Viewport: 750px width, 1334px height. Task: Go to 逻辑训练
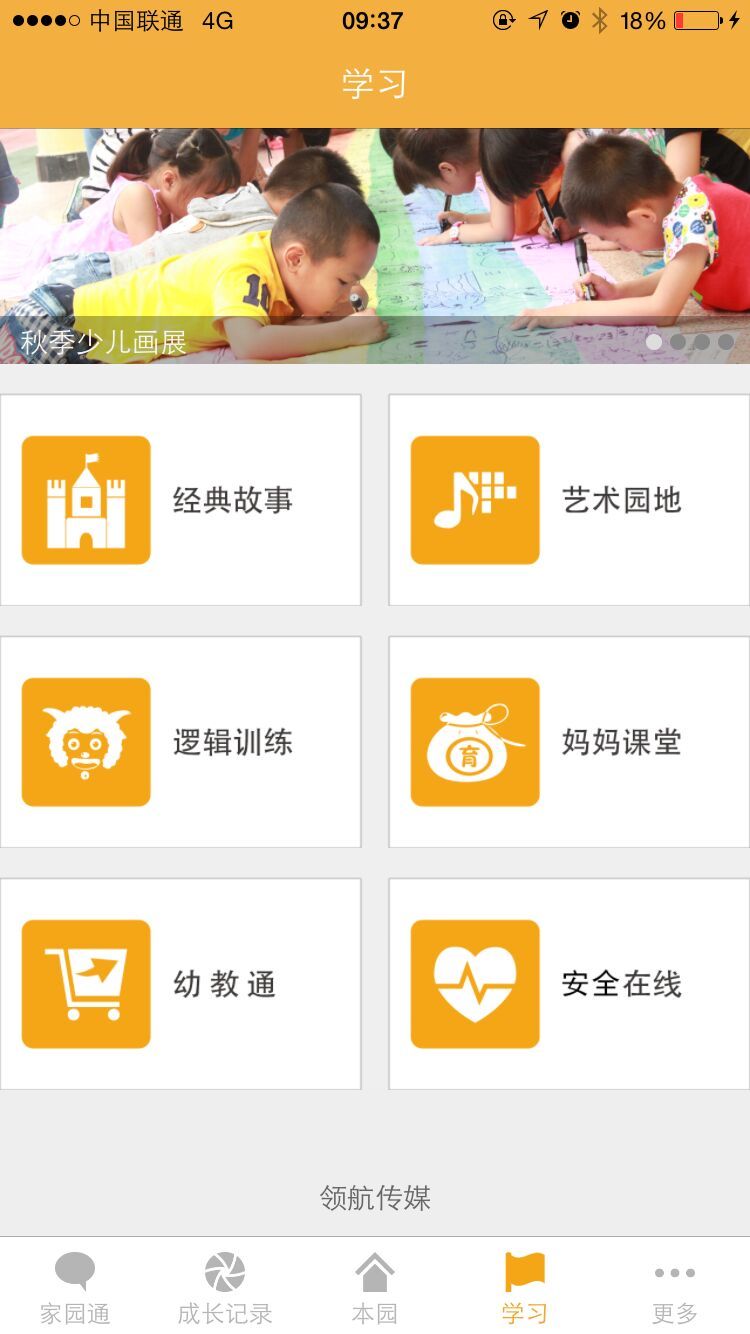pos(180,742)
